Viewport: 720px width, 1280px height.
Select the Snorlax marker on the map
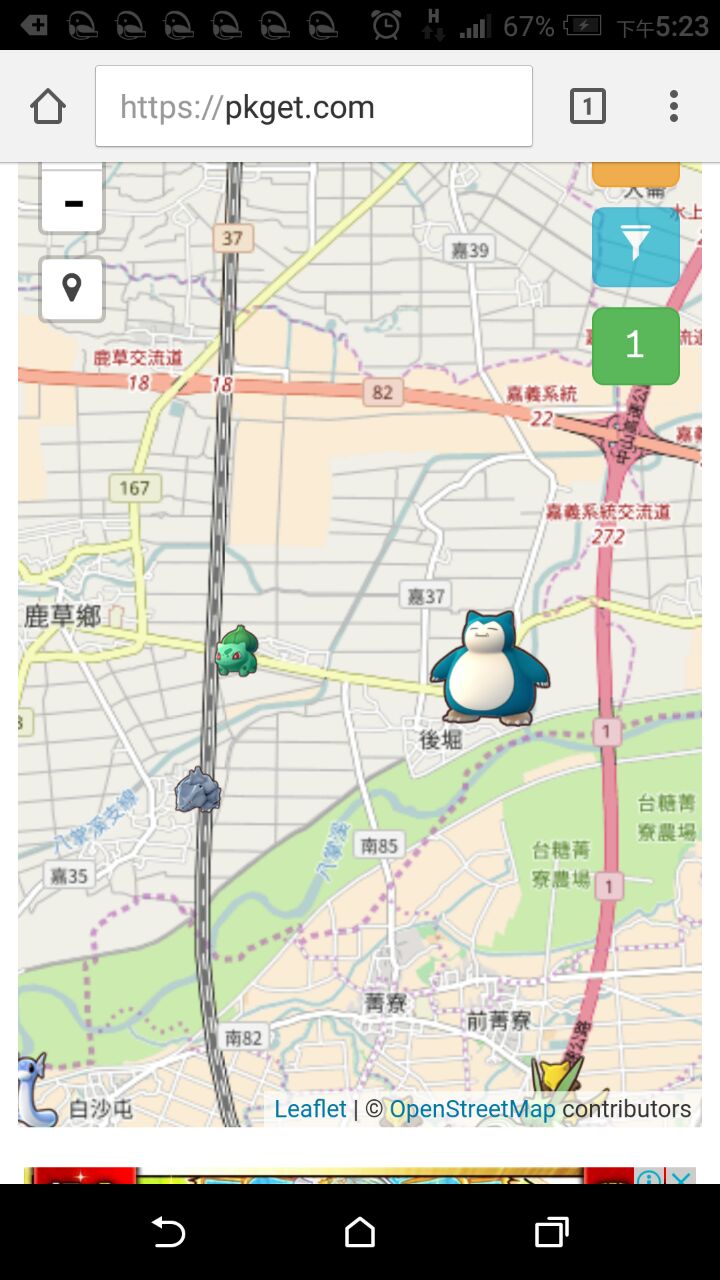489,667
